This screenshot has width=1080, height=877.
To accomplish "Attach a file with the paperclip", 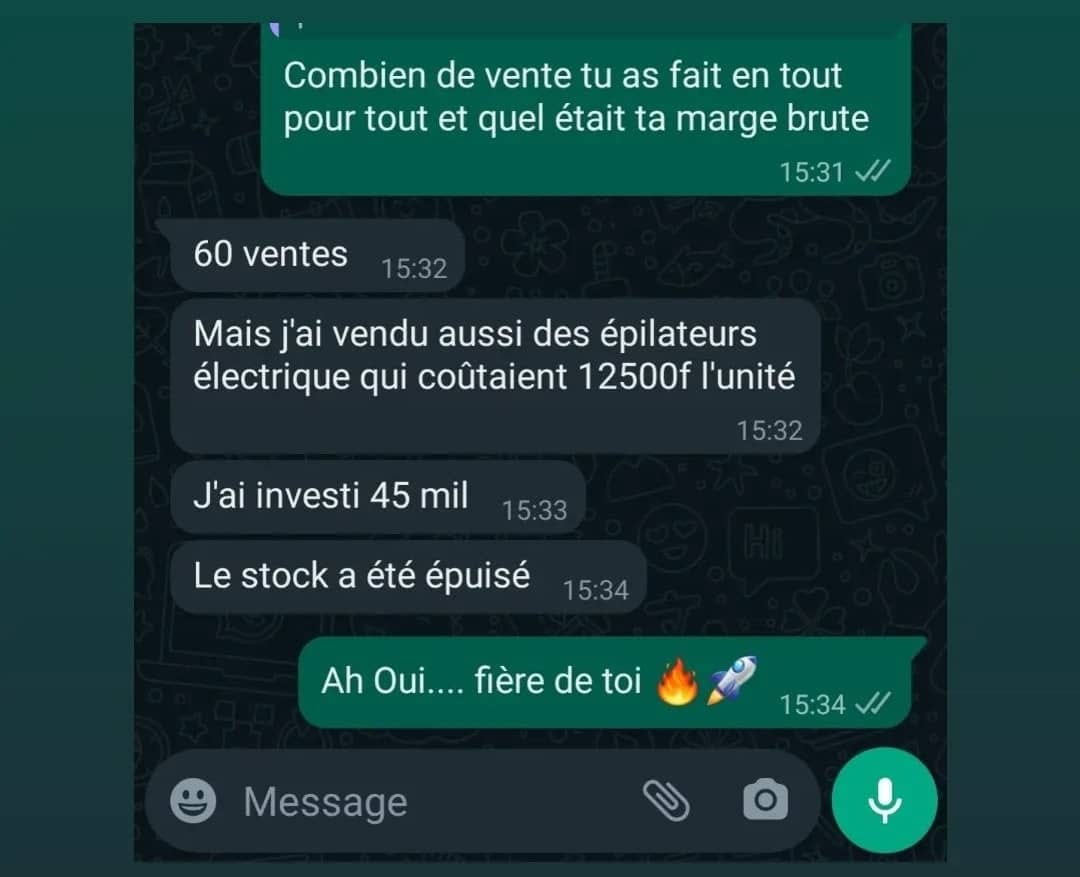I will [666, 801].
